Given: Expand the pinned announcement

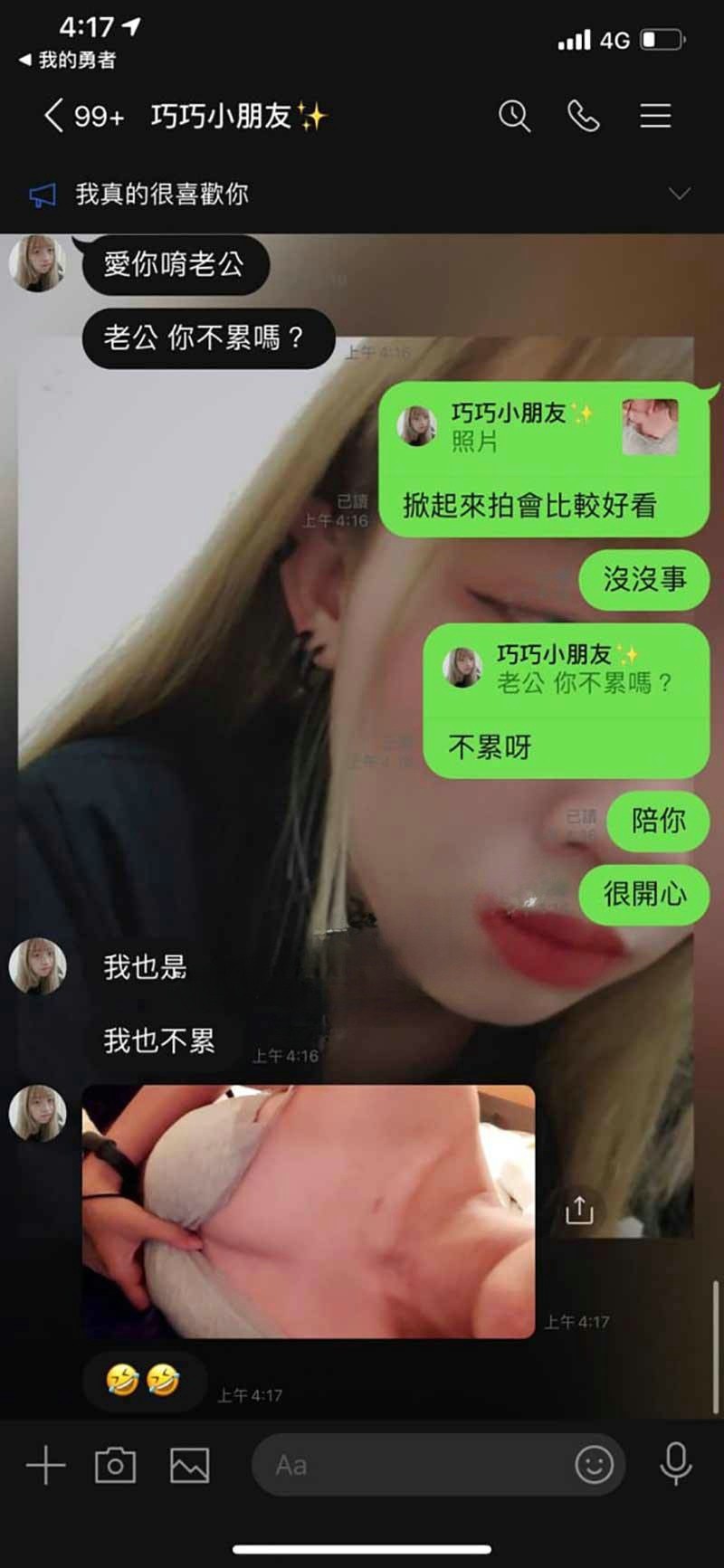Looking at the screenshot, I should click(679, 194).
